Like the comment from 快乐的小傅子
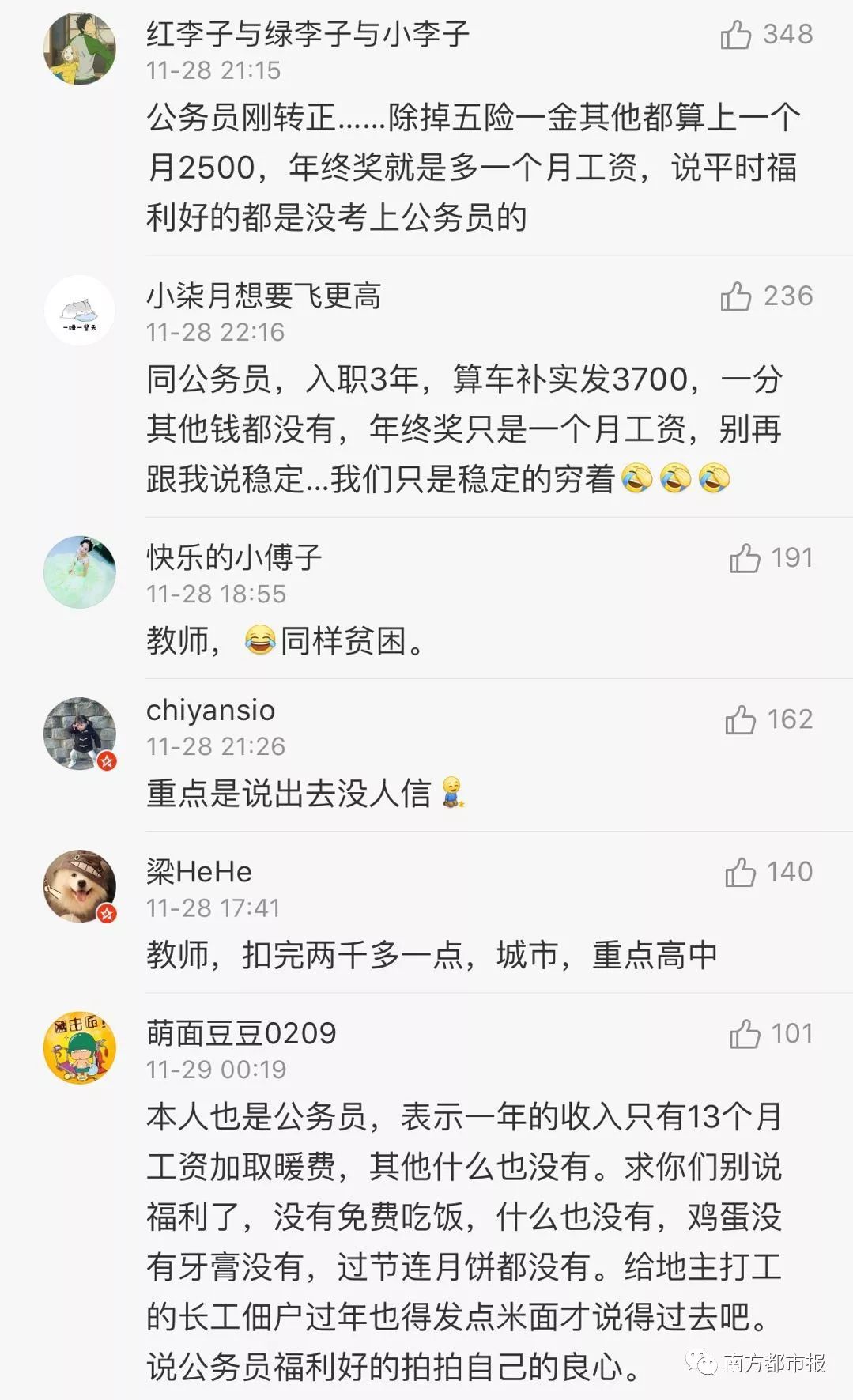This screenshot has height=1400, width=853. 745,558
